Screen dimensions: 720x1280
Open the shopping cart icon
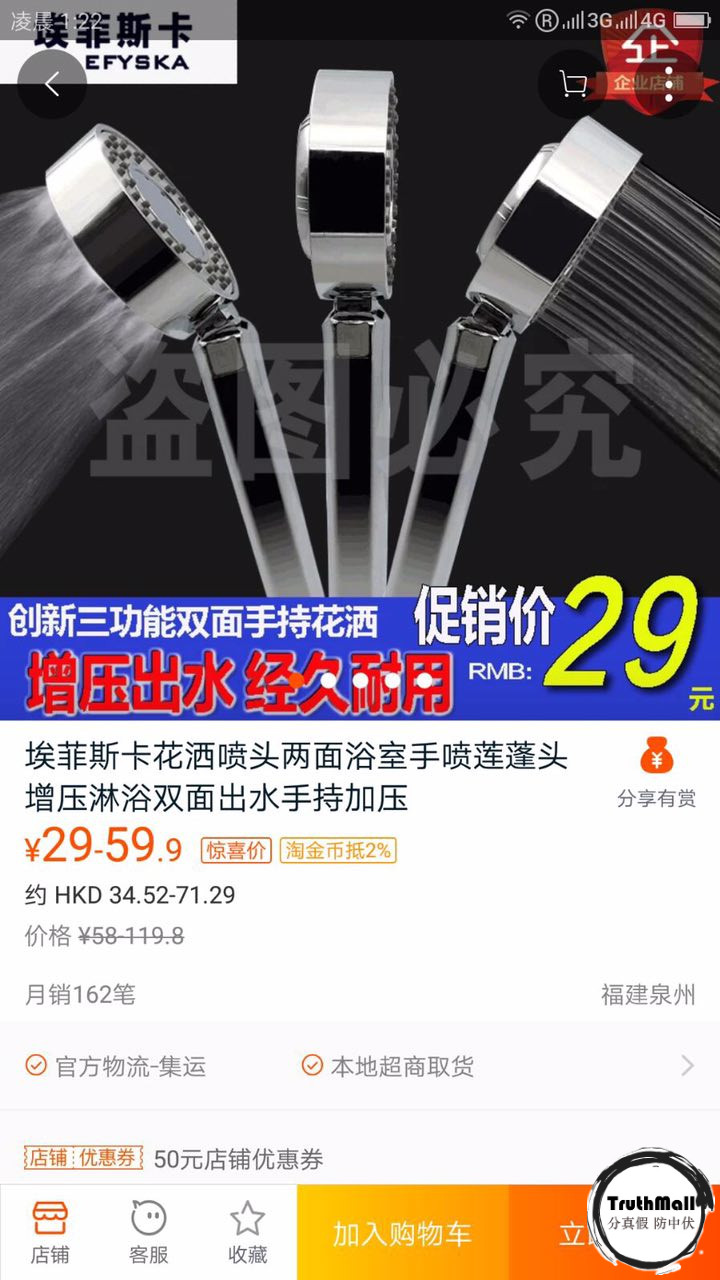573,85
